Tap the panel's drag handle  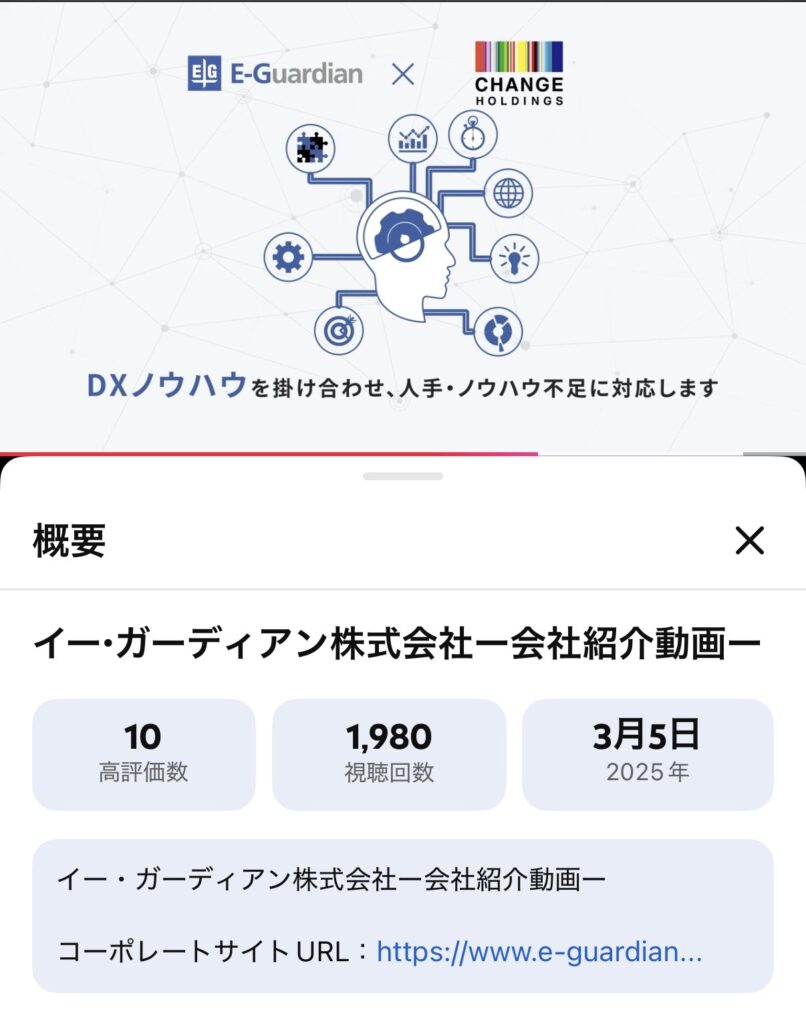(403, 476)
